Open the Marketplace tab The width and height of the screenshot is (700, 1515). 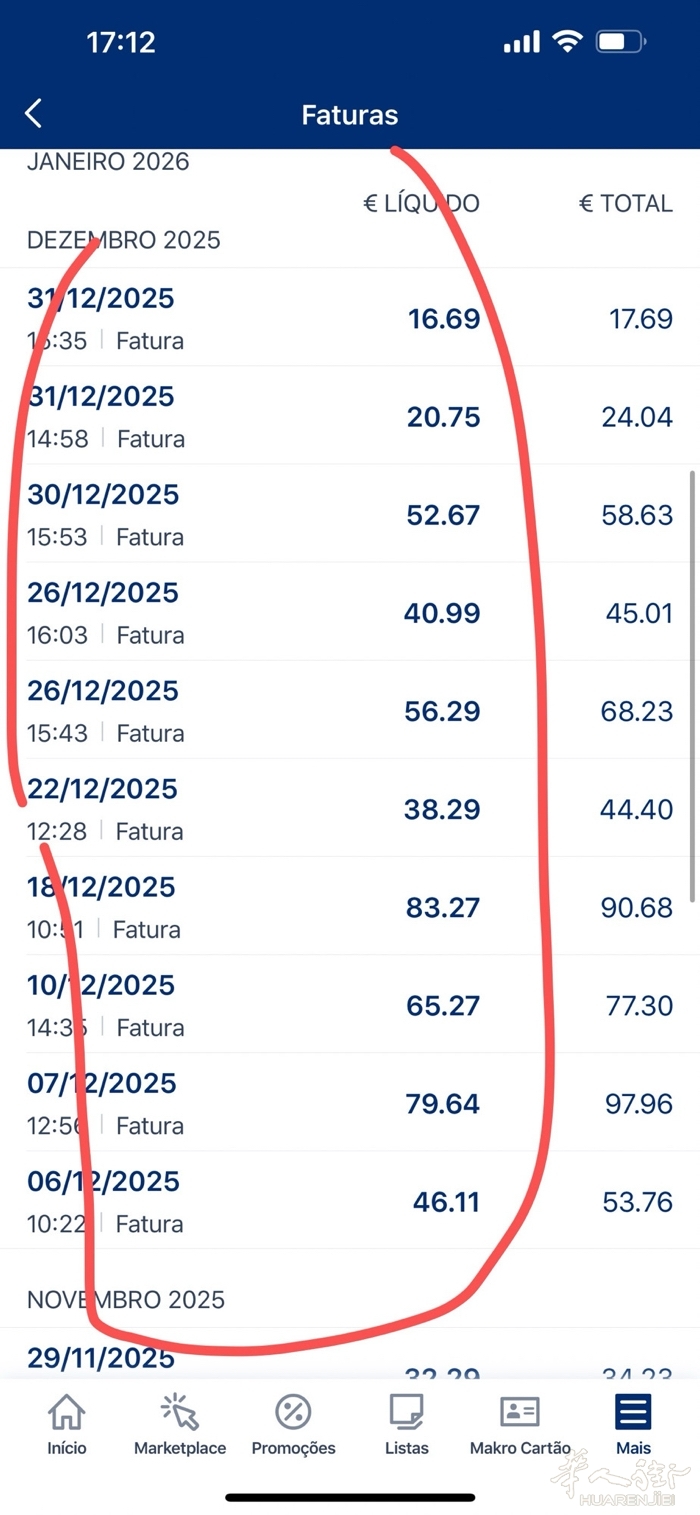[x=180, y=1425]
